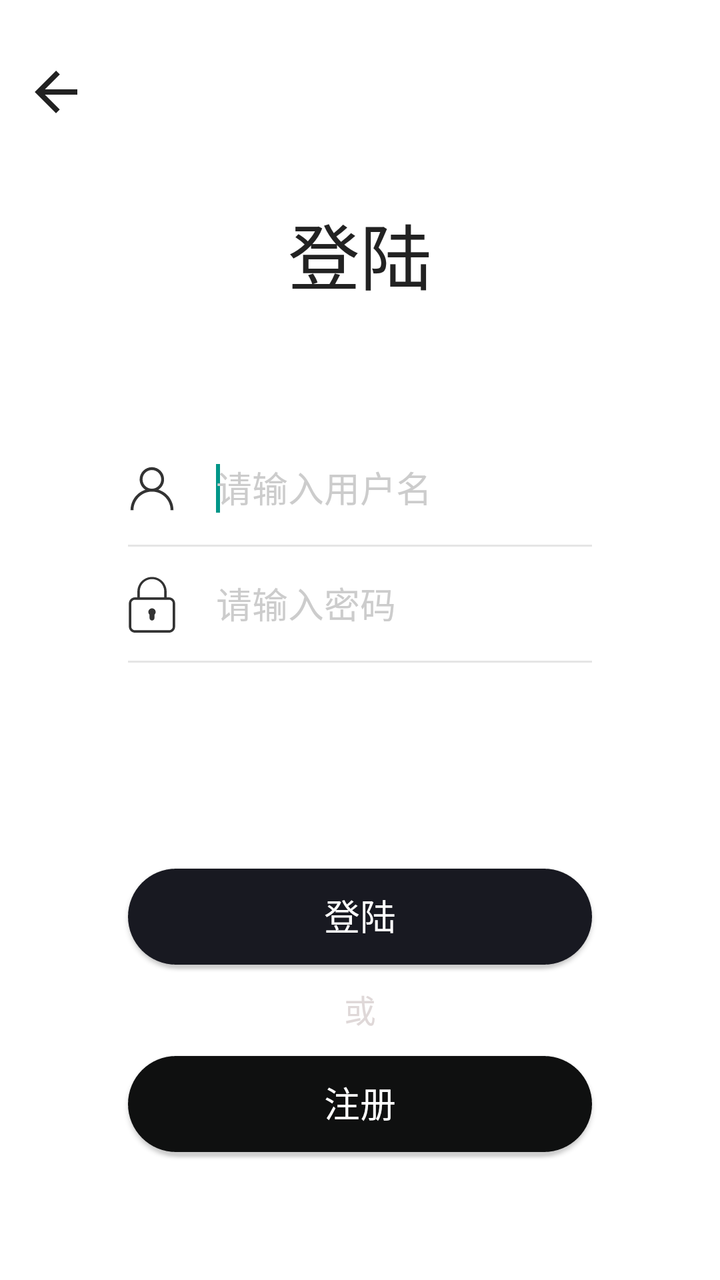Click the 登陆 login button
The width and height of the screenshot is (720, 1280).
pos(360,916)
